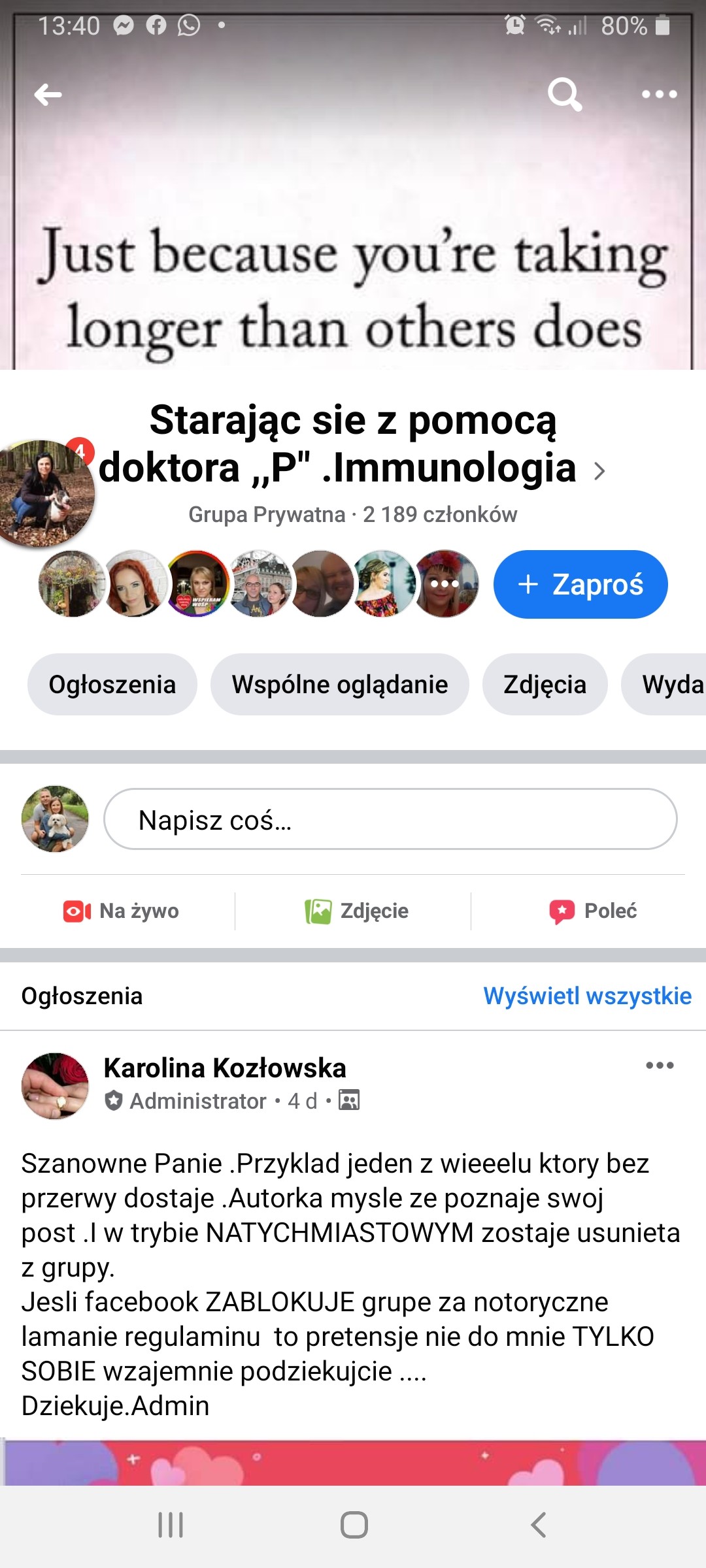Tap the Zaproś invite button
This screenshot has width=706, height=1568.
point(580,584)
